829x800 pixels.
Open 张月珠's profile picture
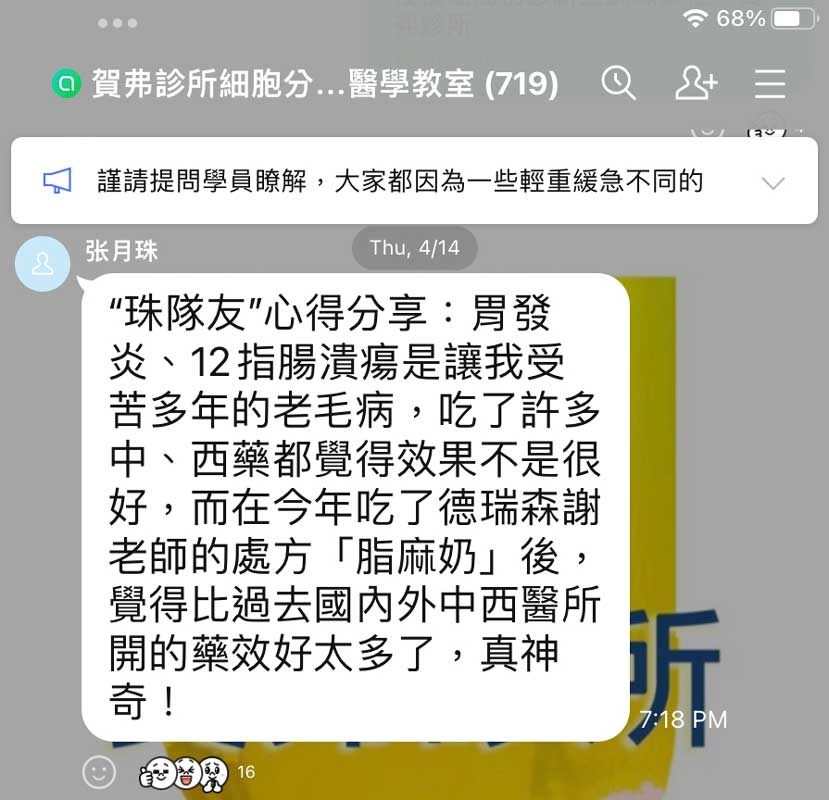[43, 264]
